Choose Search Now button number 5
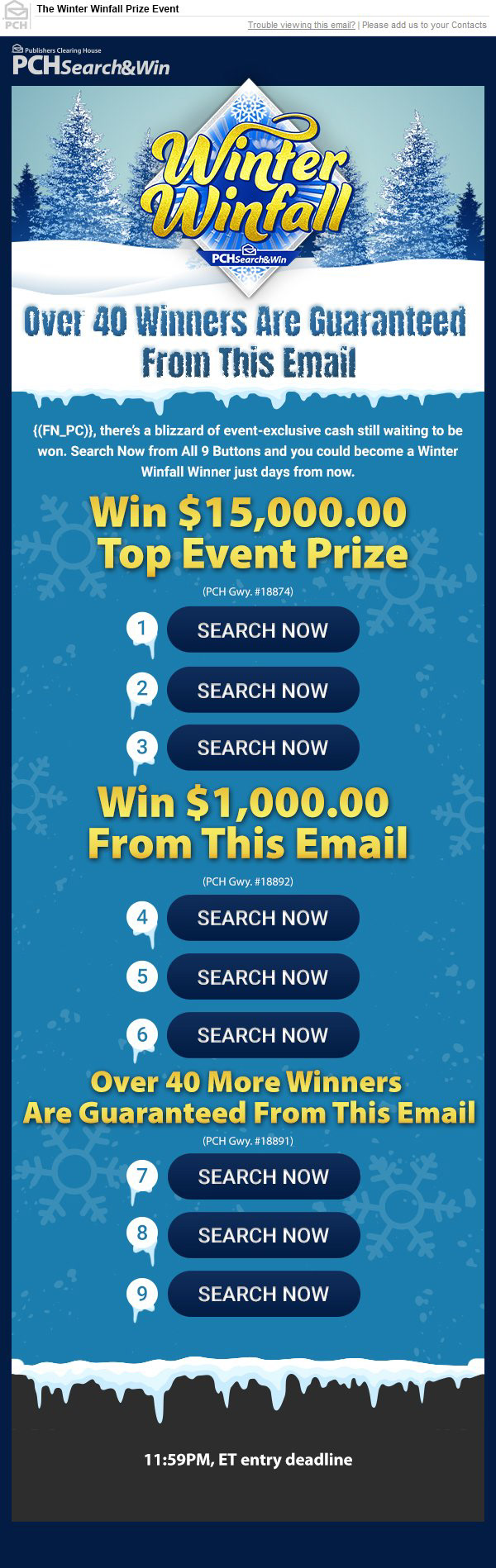 pyautogui.click(x=263, y=976)
